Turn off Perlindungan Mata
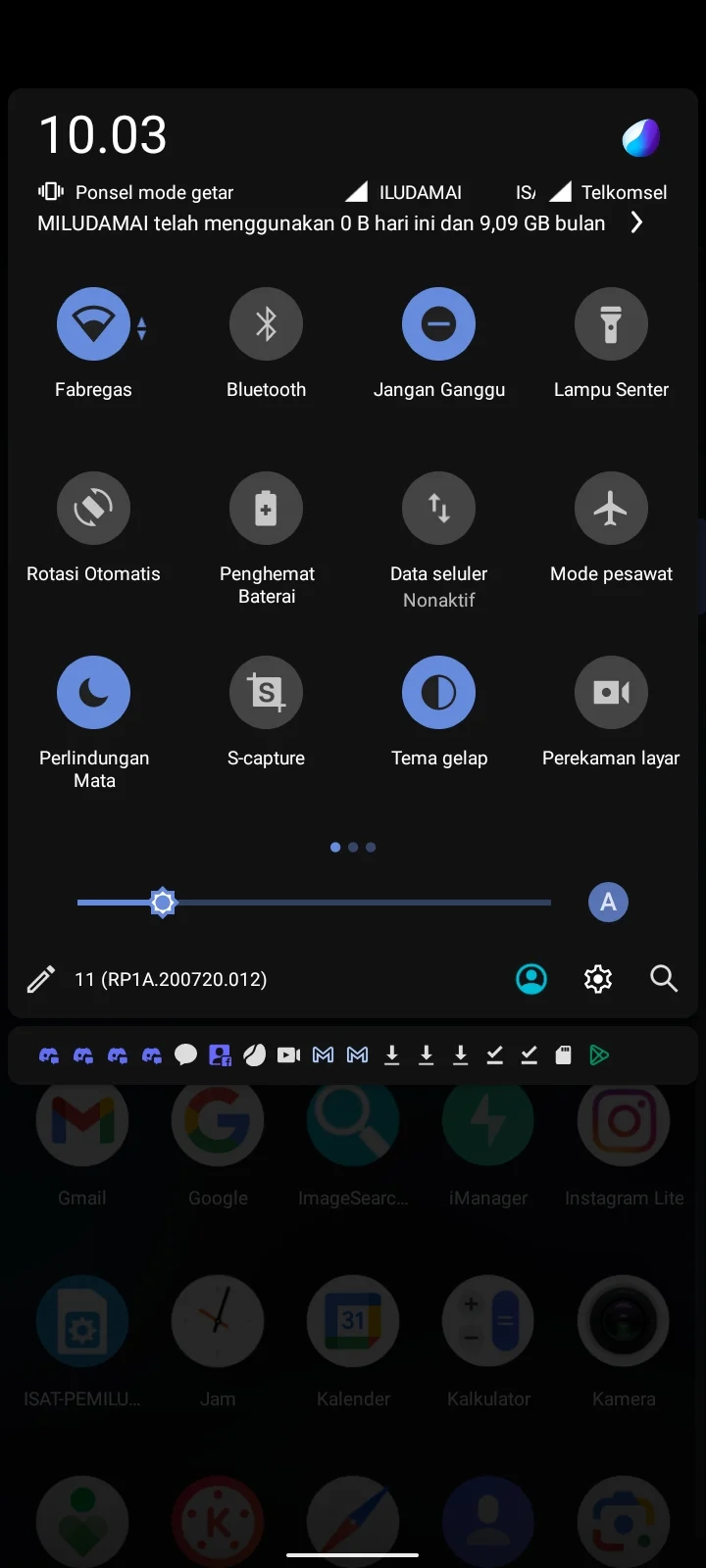706x1568 pixels. 93,693
